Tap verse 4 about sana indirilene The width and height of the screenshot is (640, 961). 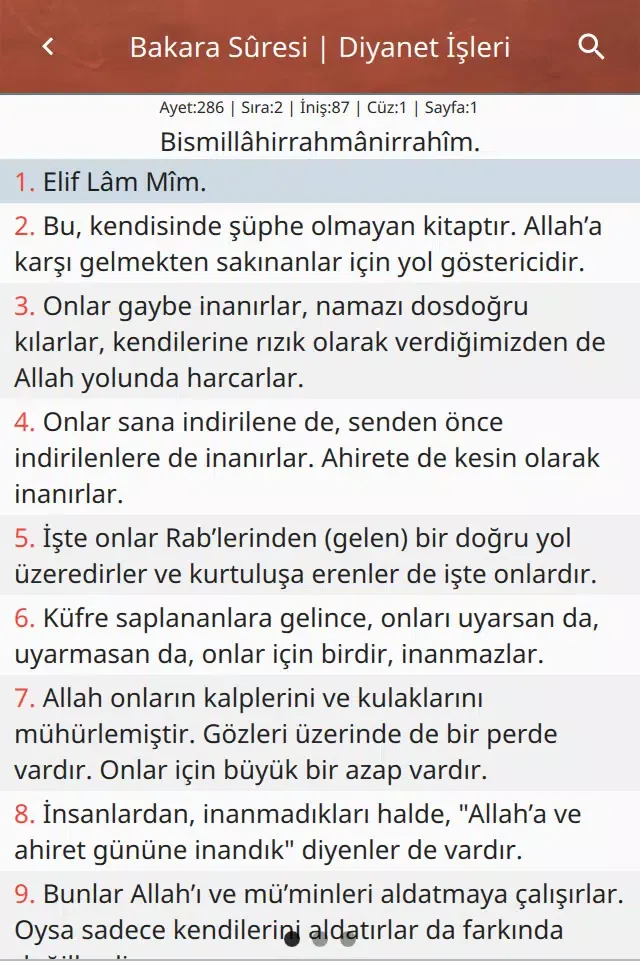tap(320, 458)
